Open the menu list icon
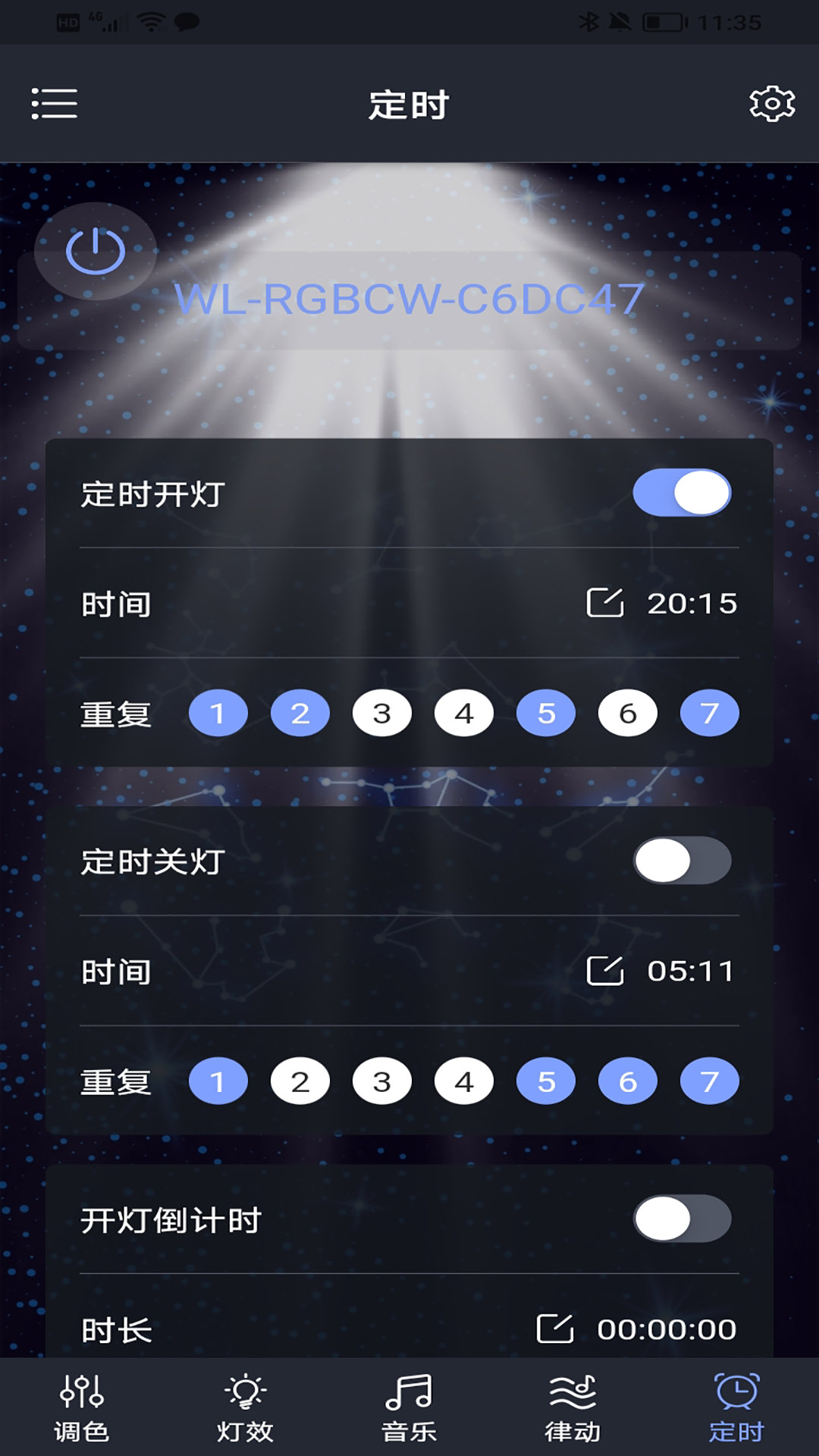This screenshot has width=819, height=1456. click(x=55, y=104)
